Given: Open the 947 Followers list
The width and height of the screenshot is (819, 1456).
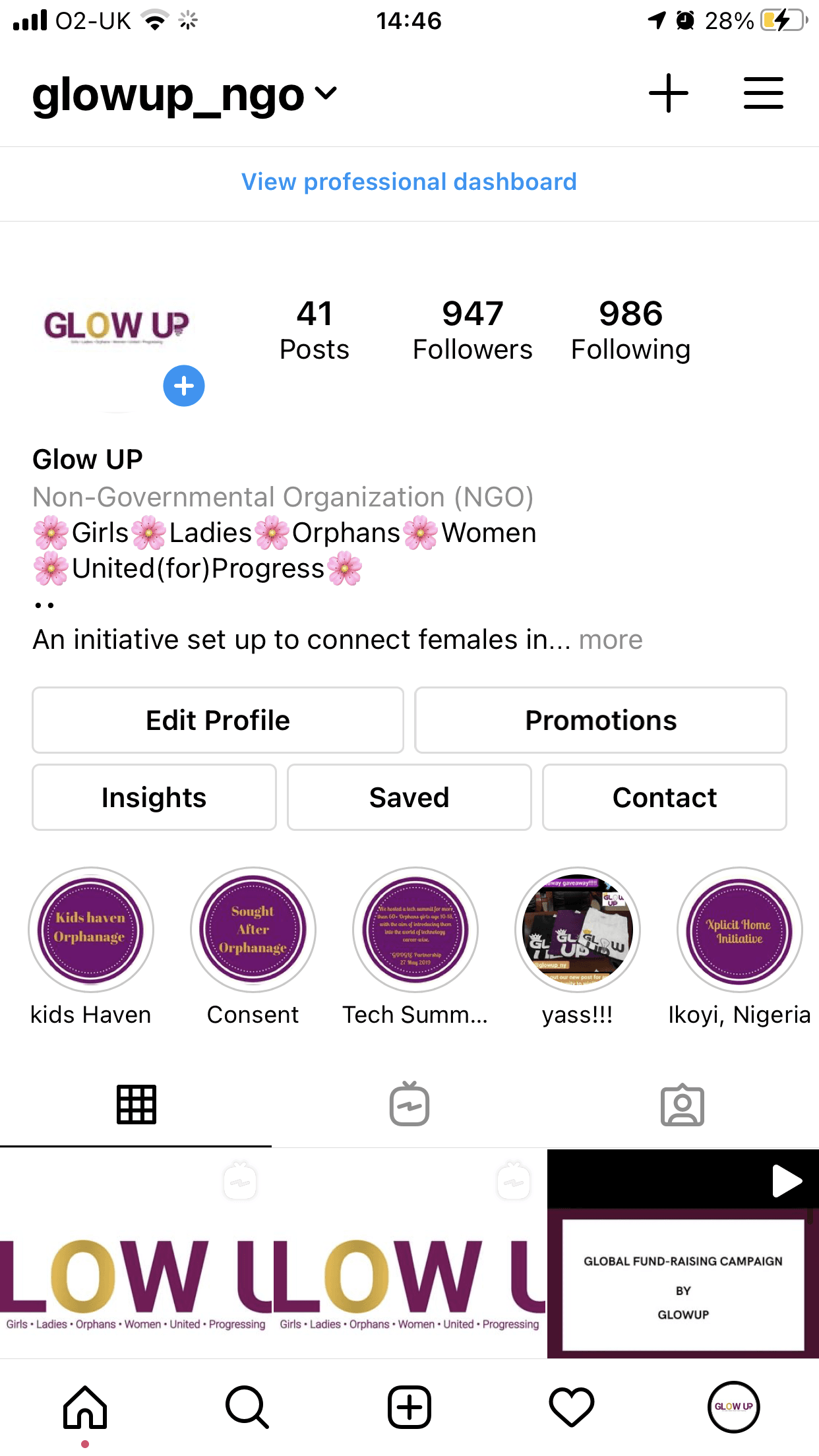Looking at the screenshot, I should click(472, 330).
